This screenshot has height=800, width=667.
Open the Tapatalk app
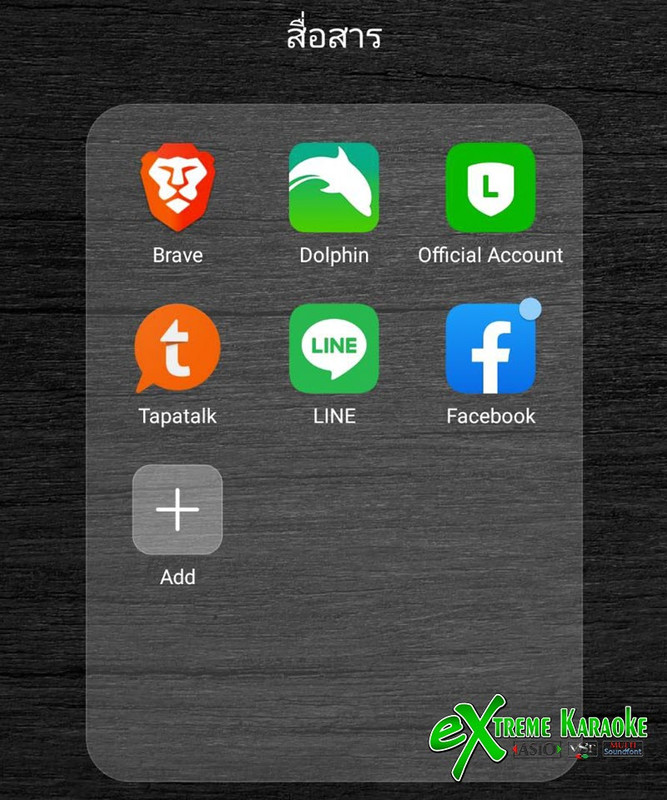177,349
